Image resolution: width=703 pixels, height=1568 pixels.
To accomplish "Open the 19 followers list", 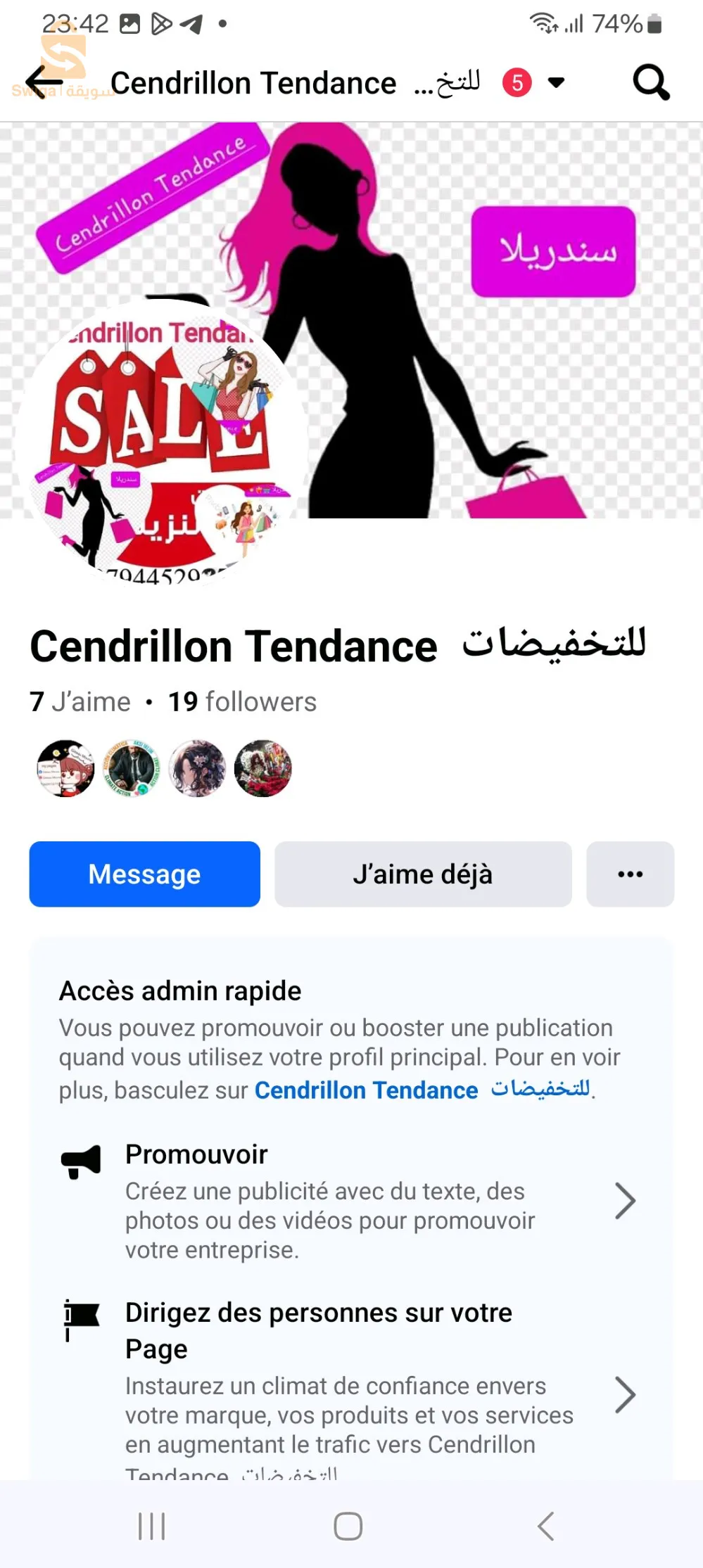I will (x=242, y=701).
